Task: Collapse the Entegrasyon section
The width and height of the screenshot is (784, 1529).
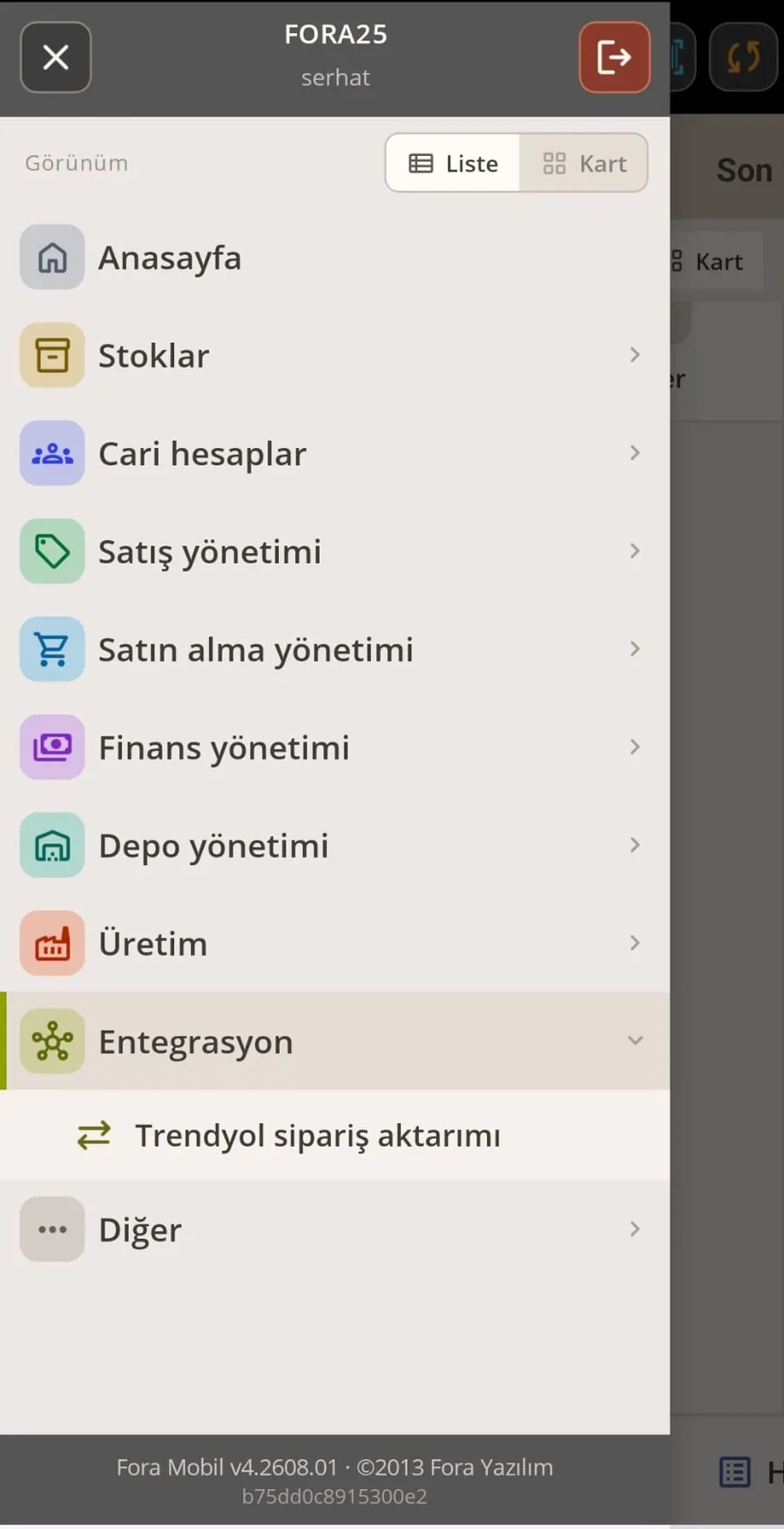Action: pos(335,1041)
